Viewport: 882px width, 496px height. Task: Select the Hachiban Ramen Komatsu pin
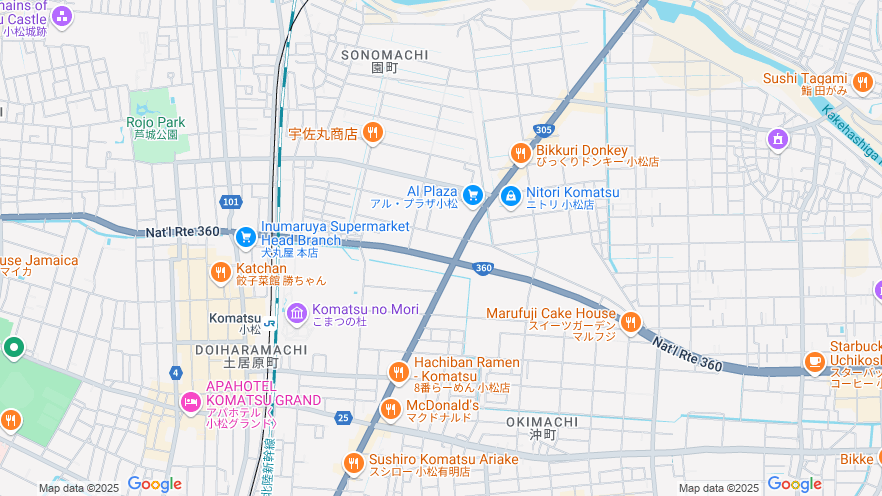[399, 373]
